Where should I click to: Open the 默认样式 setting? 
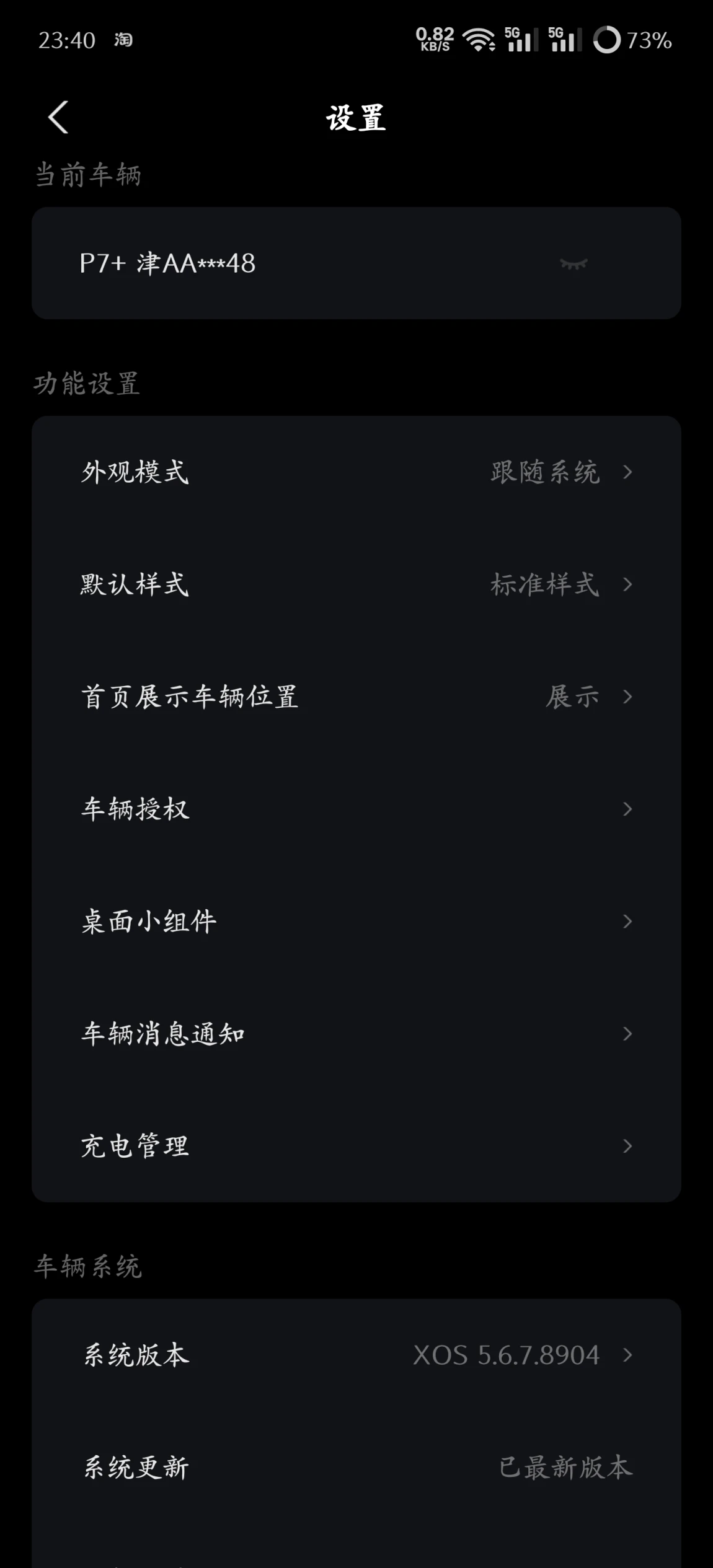[356, 584]
